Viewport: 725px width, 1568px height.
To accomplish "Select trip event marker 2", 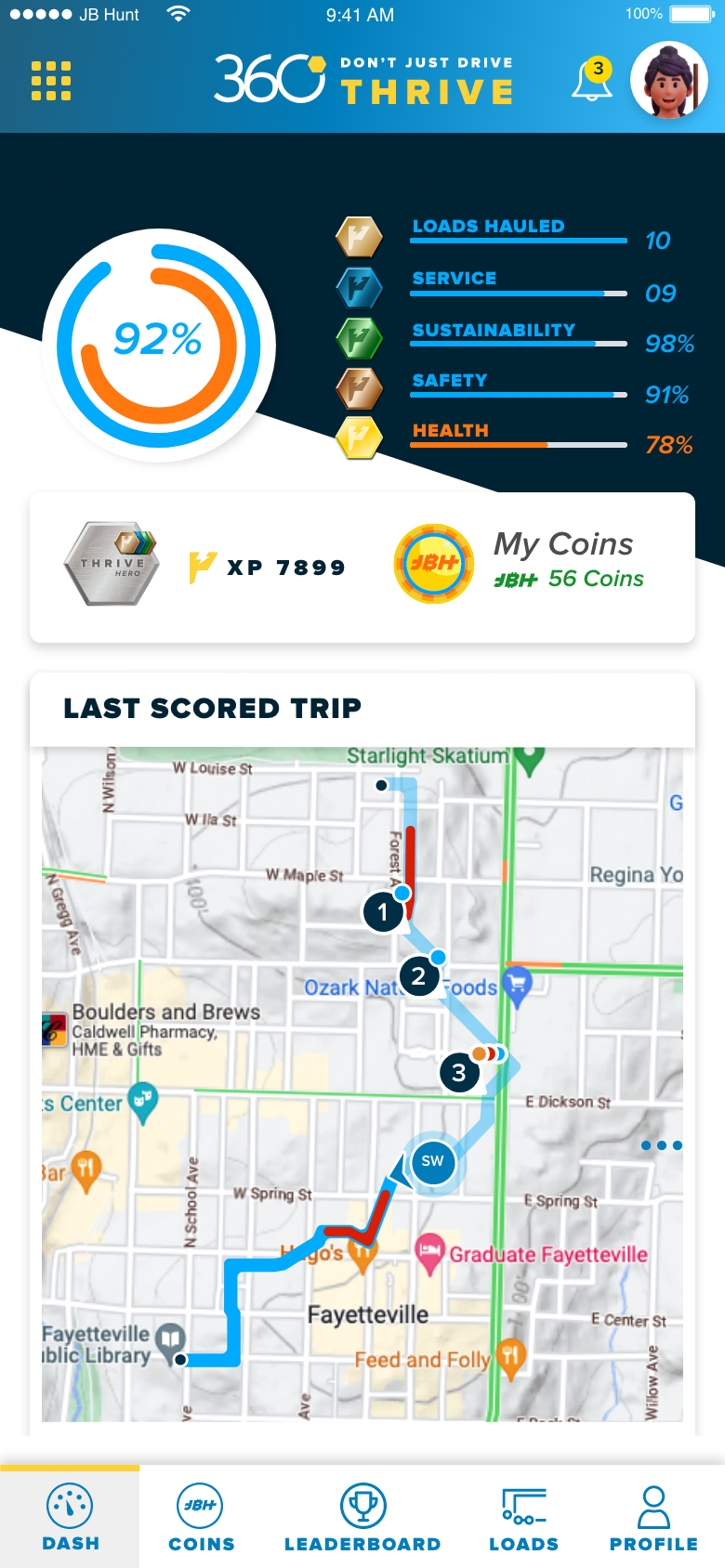I will [x=418, y=976].
